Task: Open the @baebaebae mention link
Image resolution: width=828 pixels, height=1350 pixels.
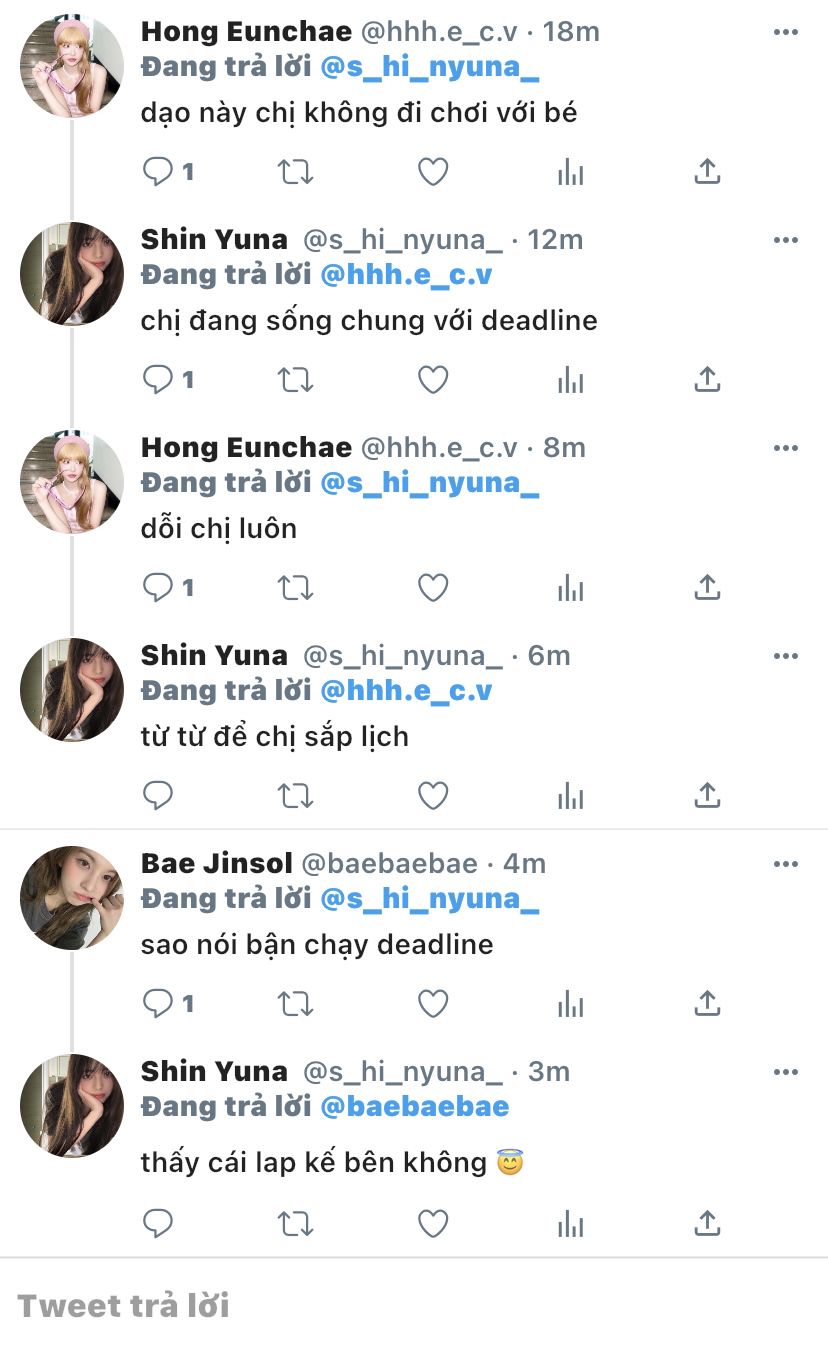Action: (x=414, y=1106)
